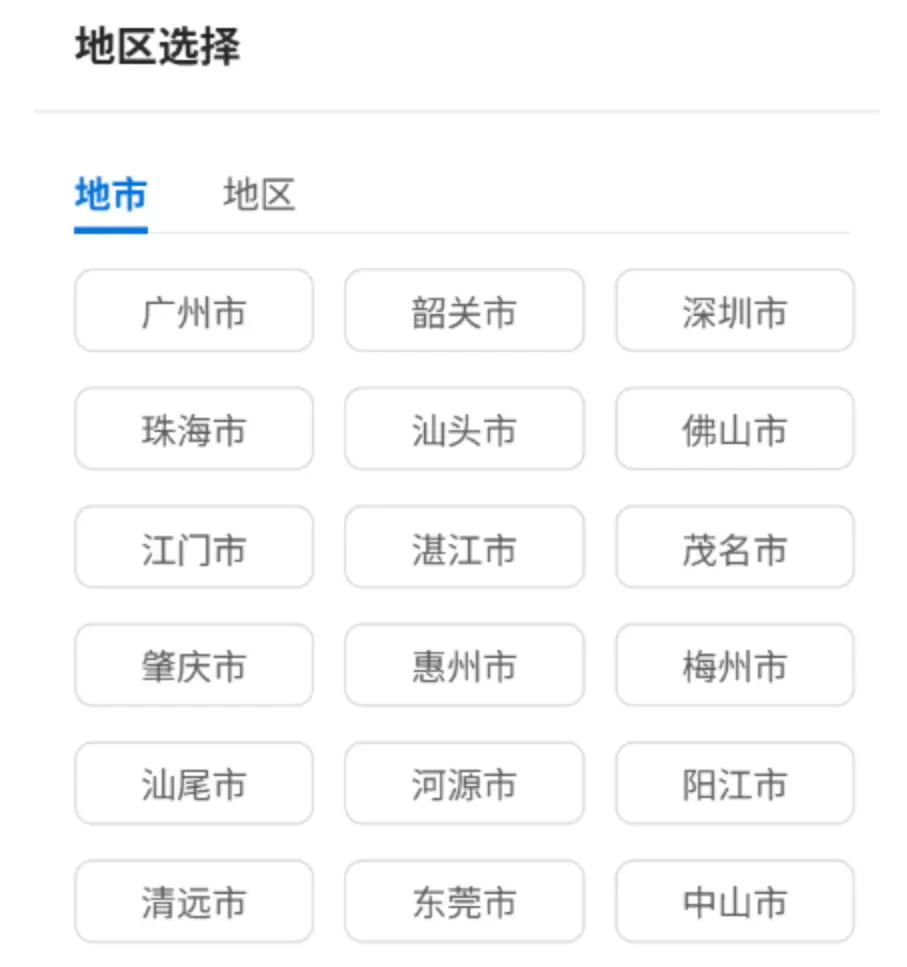Tap 中山市
Viewport: 907px width, 967px height.
[x=734, y=901]
